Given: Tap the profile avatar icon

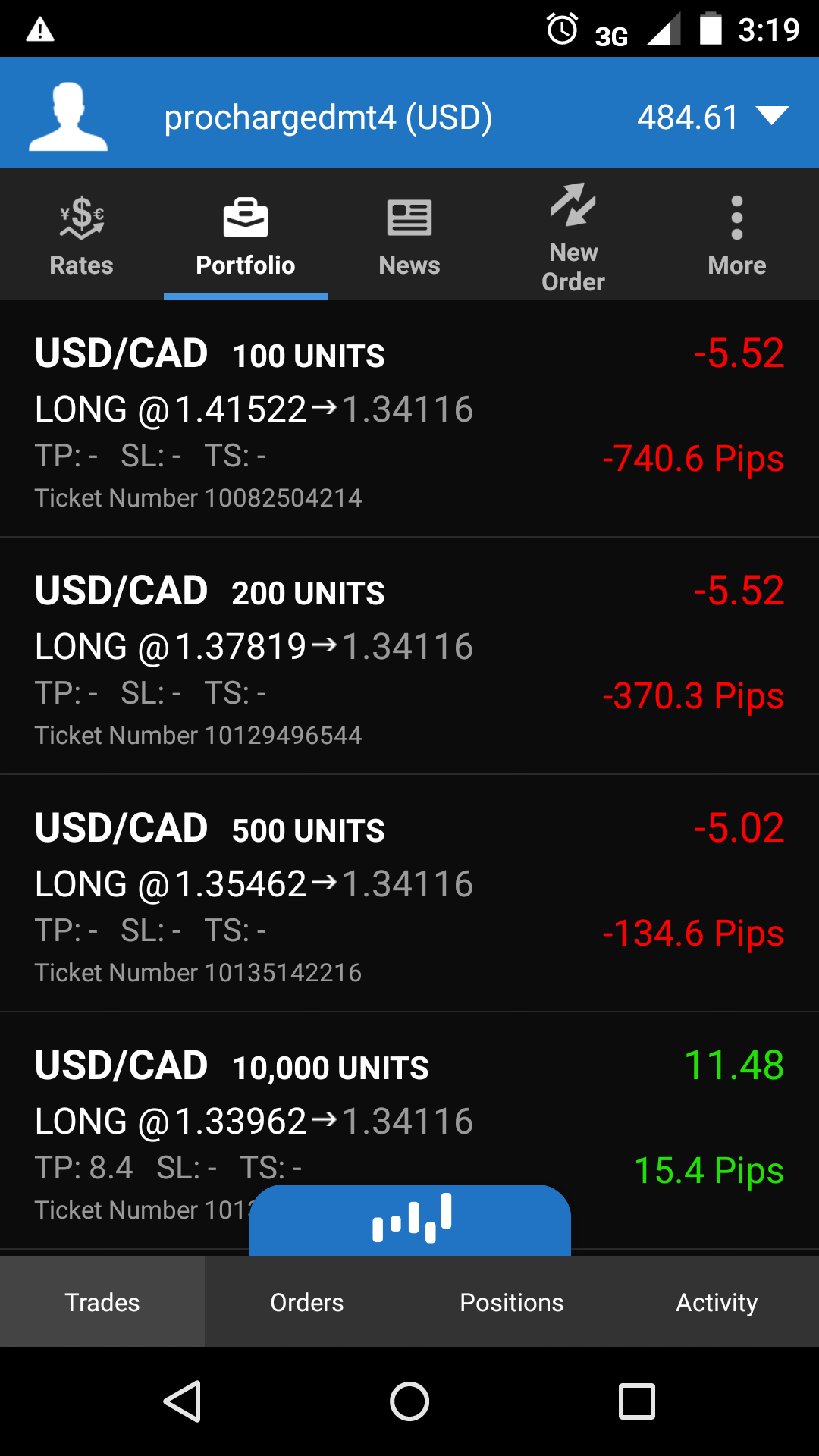Looking at the screenshot, I should [68, 116].
